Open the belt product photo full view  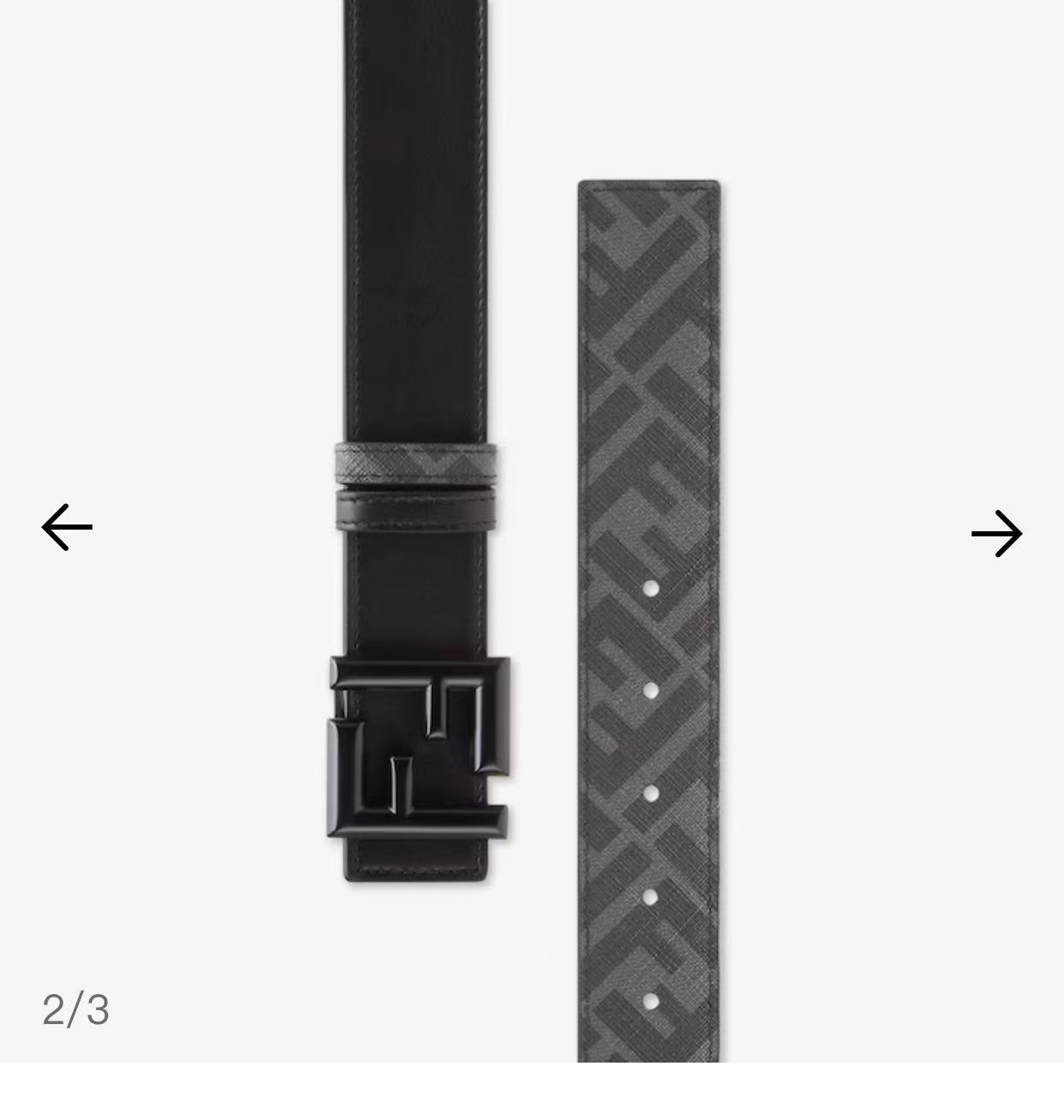click(x=531, y=531)
